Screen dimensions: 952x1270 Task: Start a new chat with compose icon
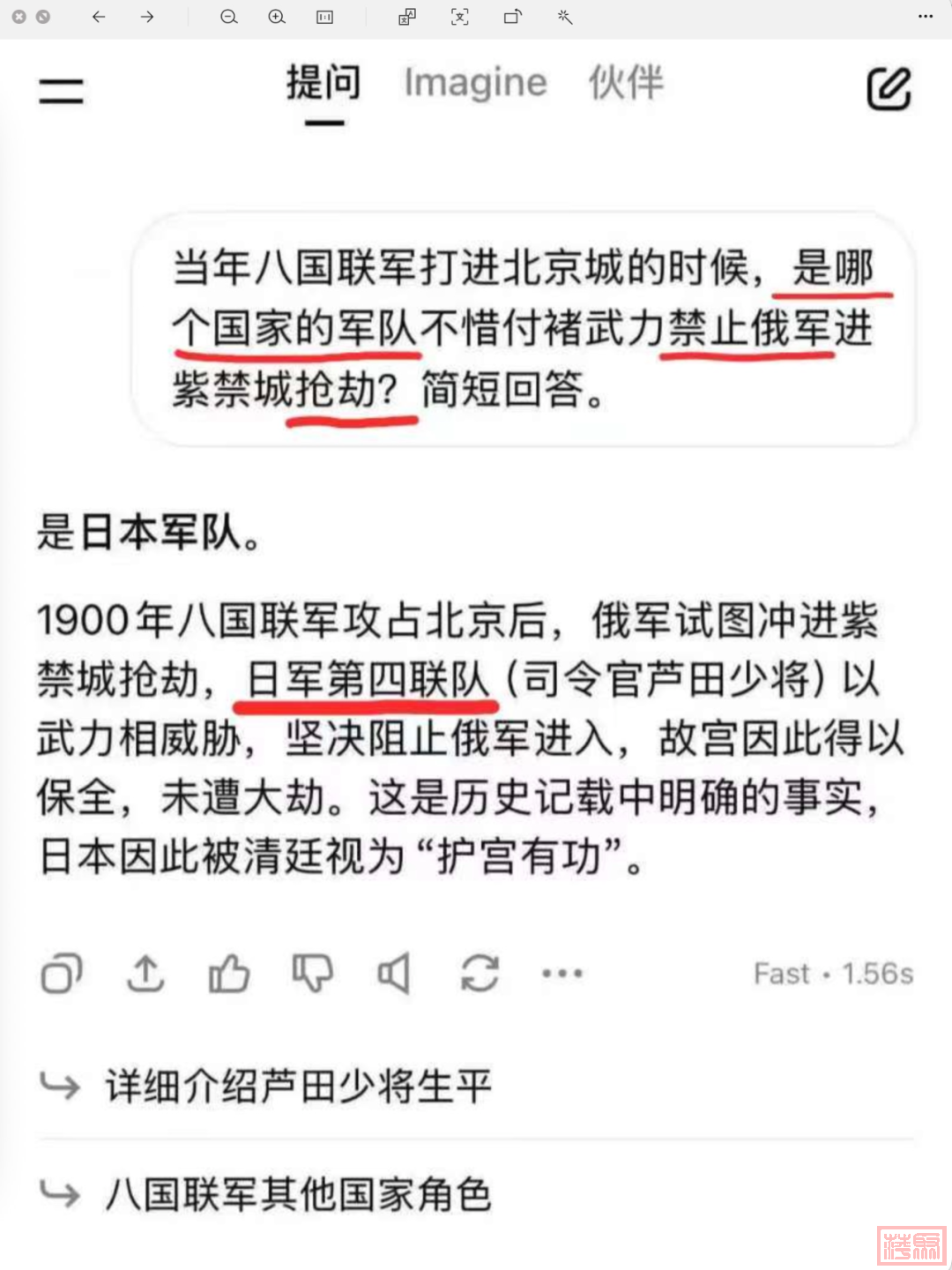click(x=889, y=88)
